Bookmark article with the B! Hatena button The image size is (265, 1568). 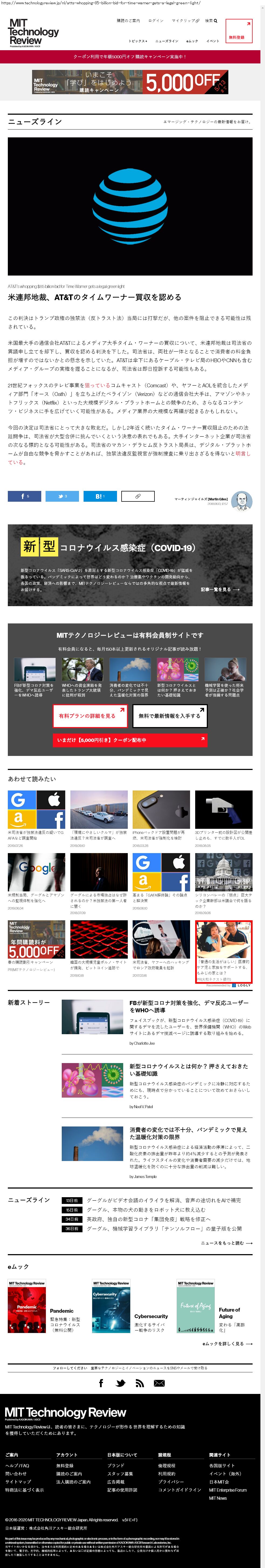point(100,495)
